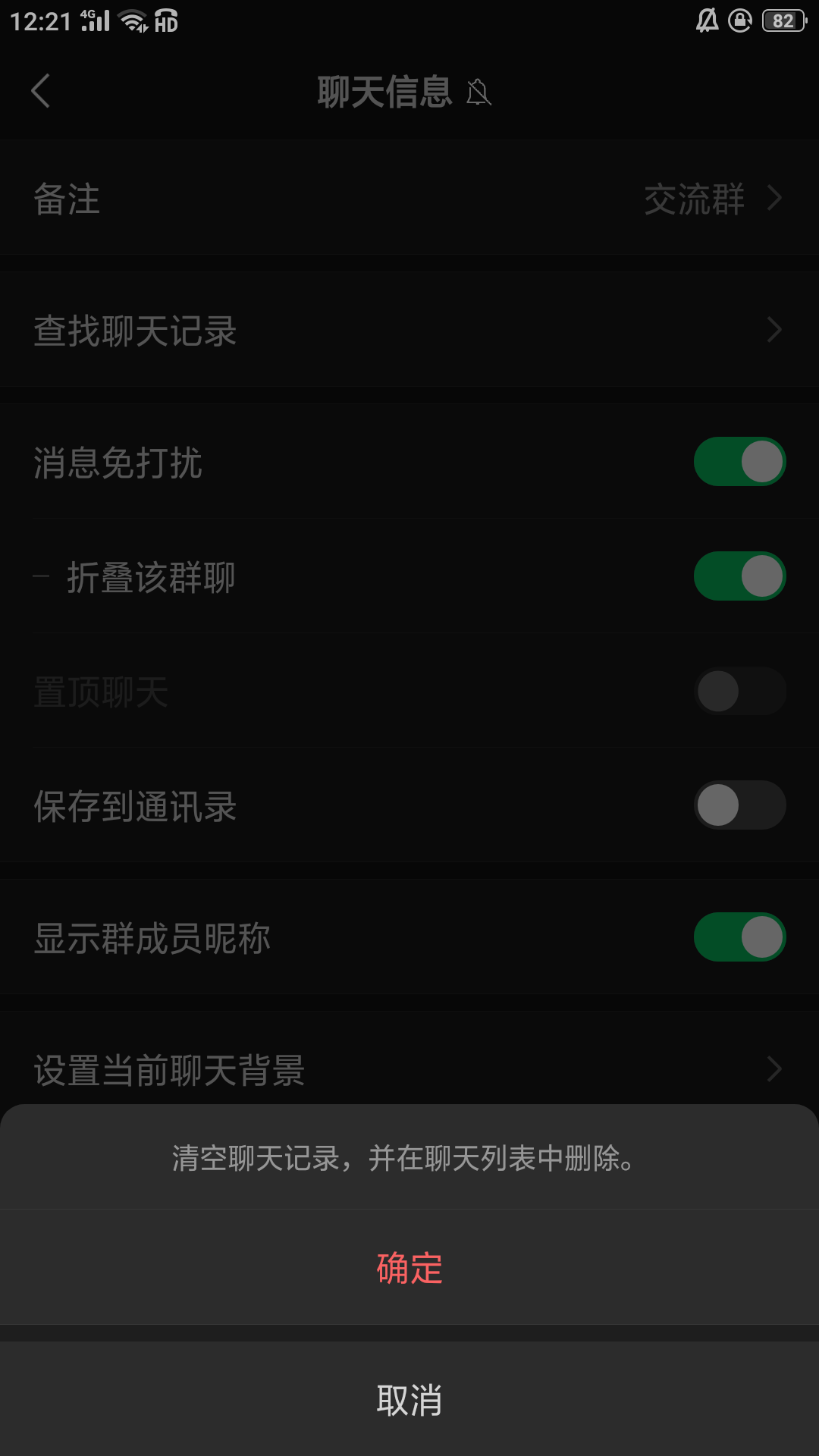Cancel the dialog with 取消
Image resolution: width=819 pixels, height=1456 pixels.
click(409, 1399)
